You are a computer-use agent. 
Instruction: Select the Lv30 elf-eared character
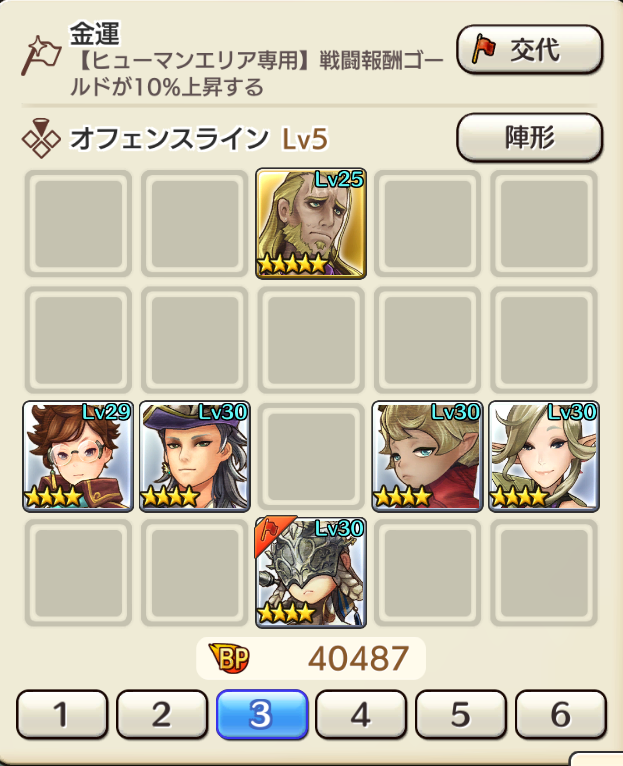coord(543,456)
